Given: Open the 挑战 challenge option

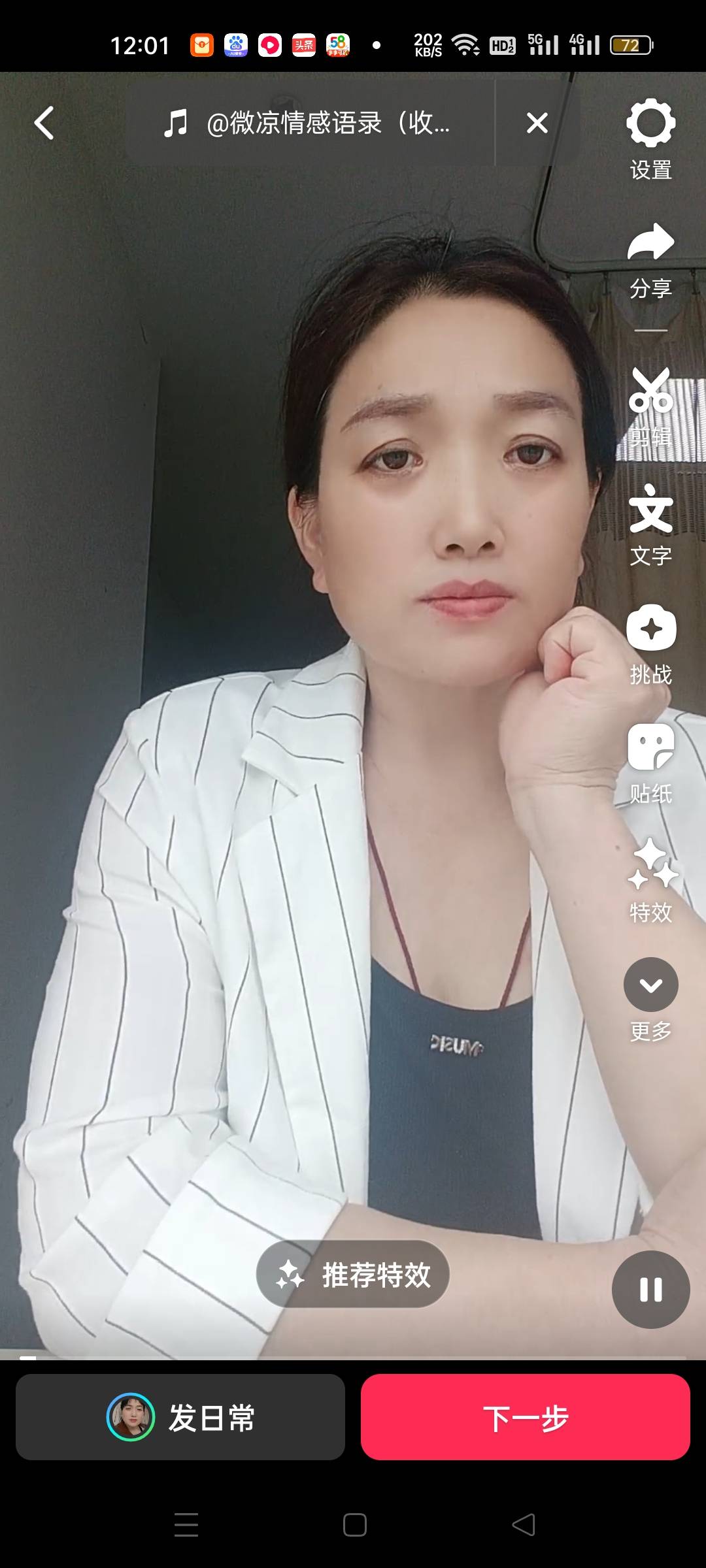Looking at the screenshot, I should click(x=650, y=644).
